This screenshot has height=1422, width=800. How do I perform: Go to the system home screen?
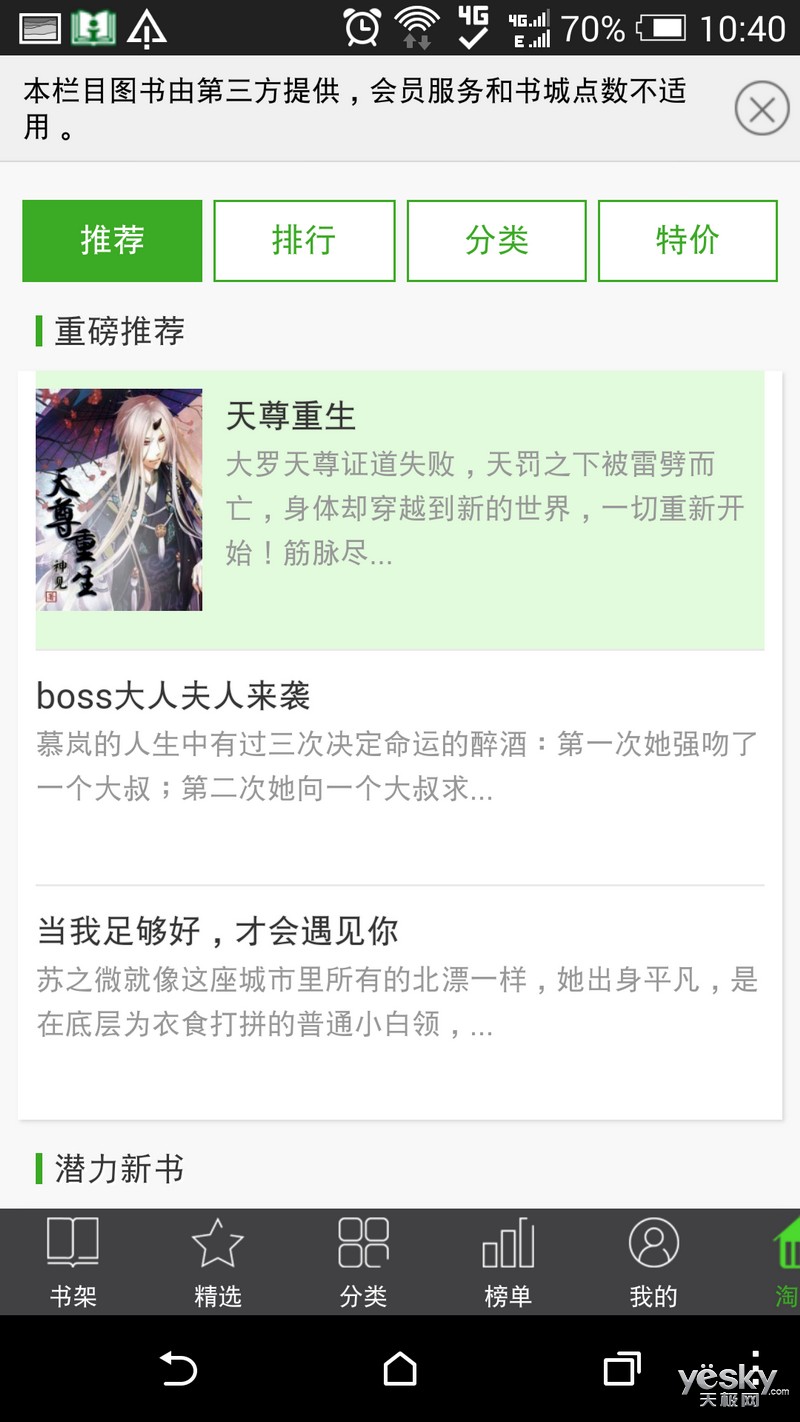click(400, 1368)
